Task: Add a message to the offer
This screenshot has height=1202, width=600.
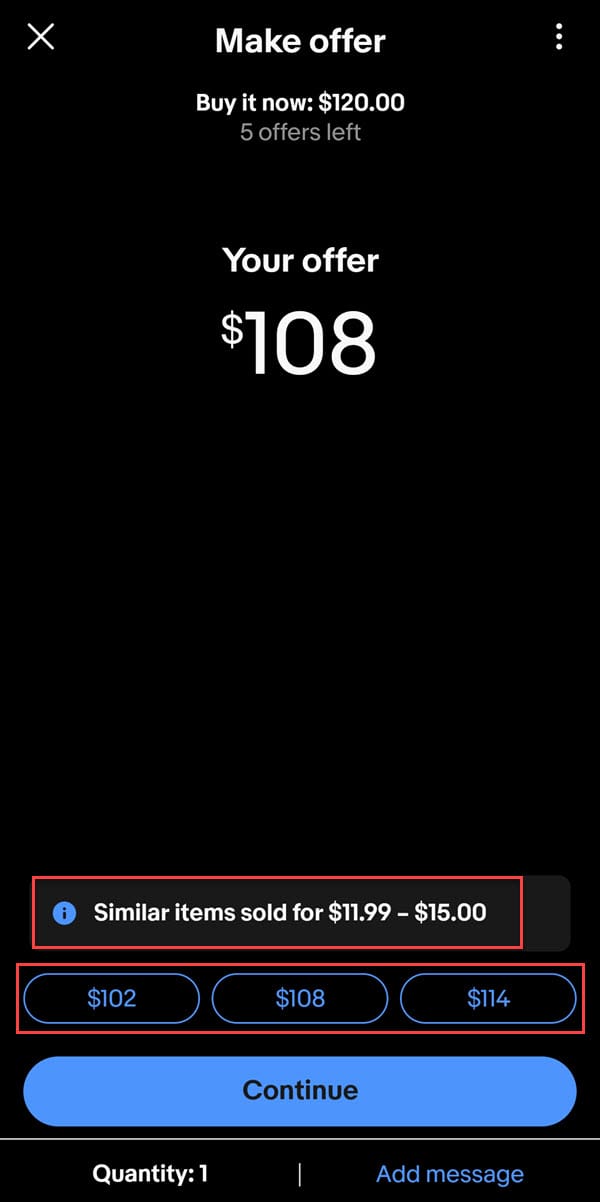Action: click(449, 1173)
